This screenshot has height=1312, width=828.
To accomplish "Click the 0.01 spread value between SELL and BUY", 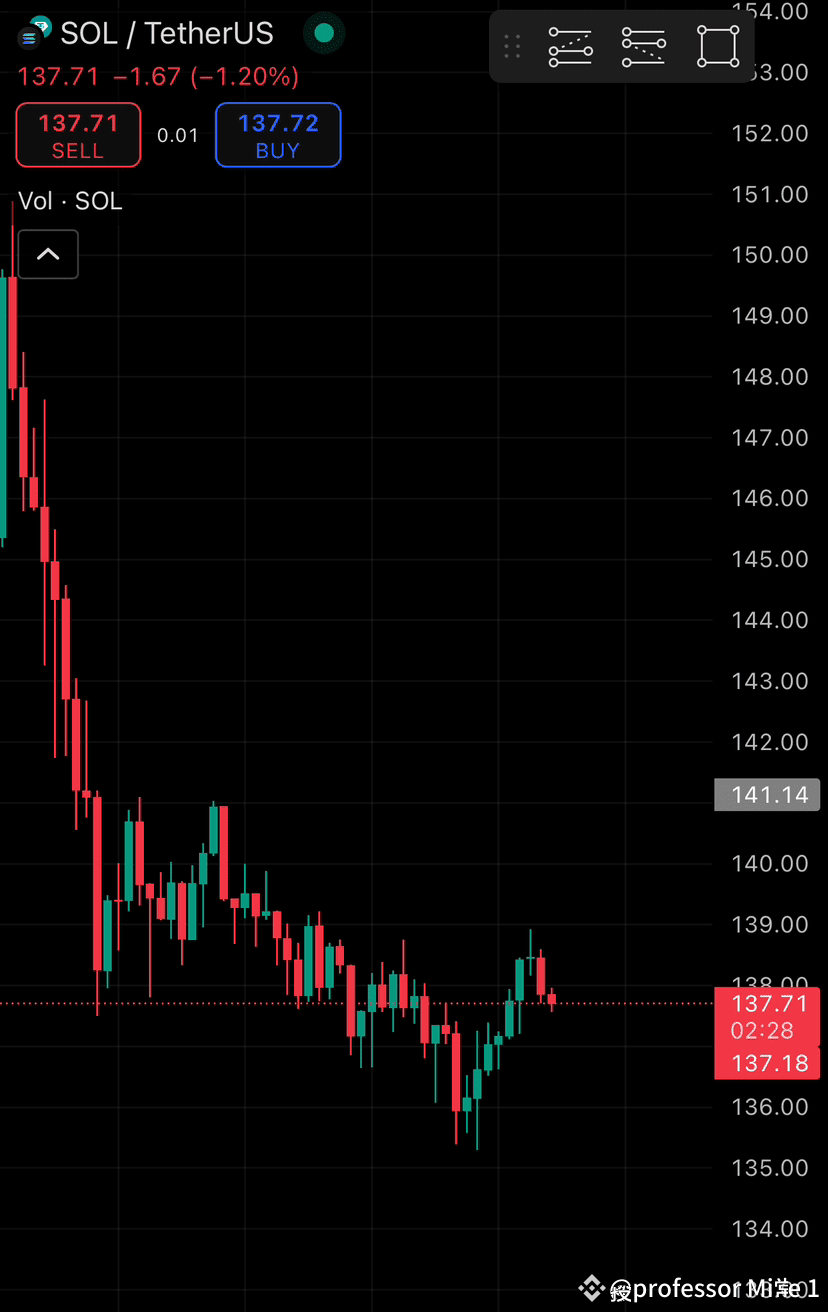I will [x=177, y=135].
